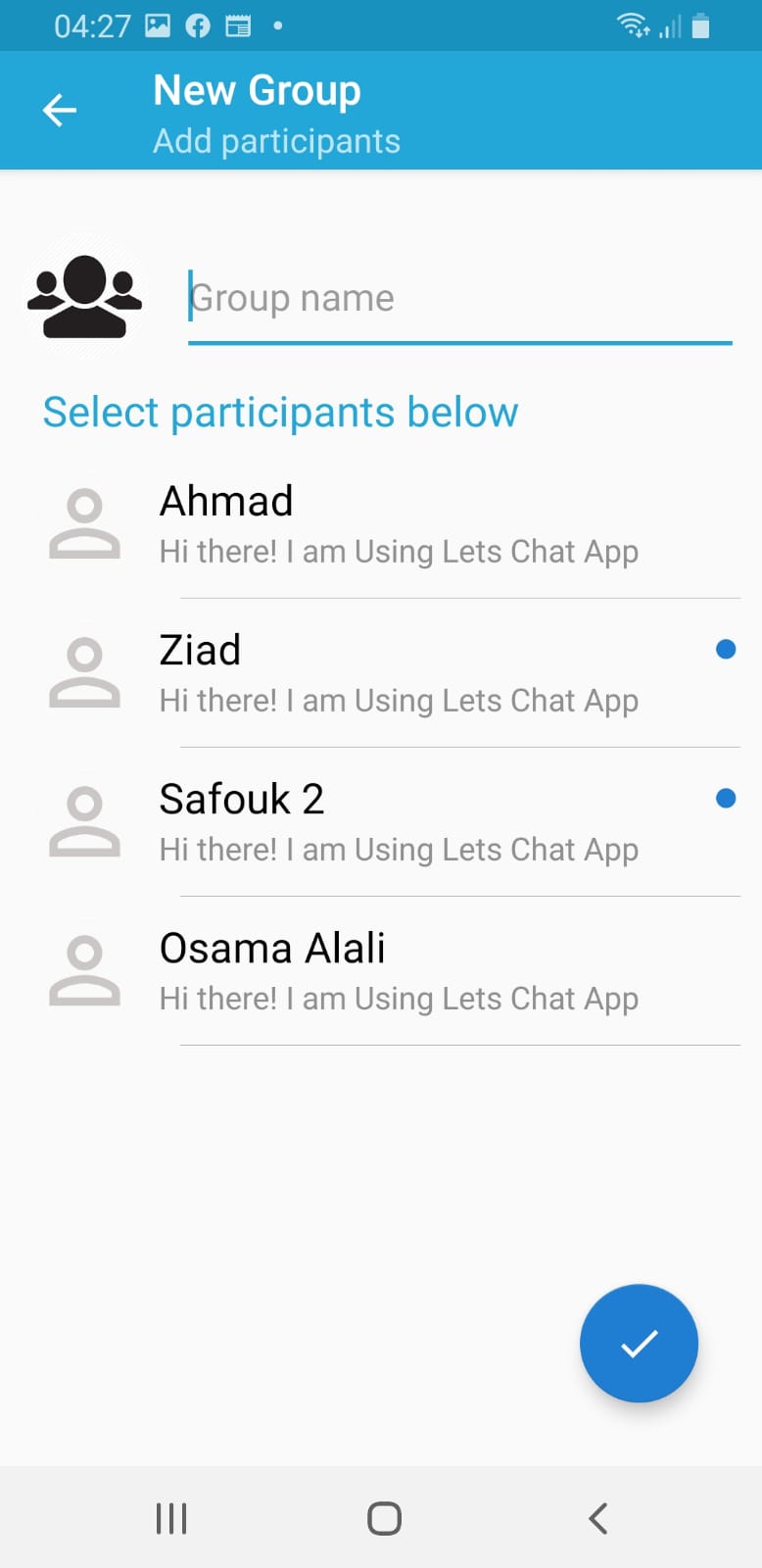Open recent apps from navigation bar
The width and height of the screenshot is (762, 1568).
pos(171,1518)
